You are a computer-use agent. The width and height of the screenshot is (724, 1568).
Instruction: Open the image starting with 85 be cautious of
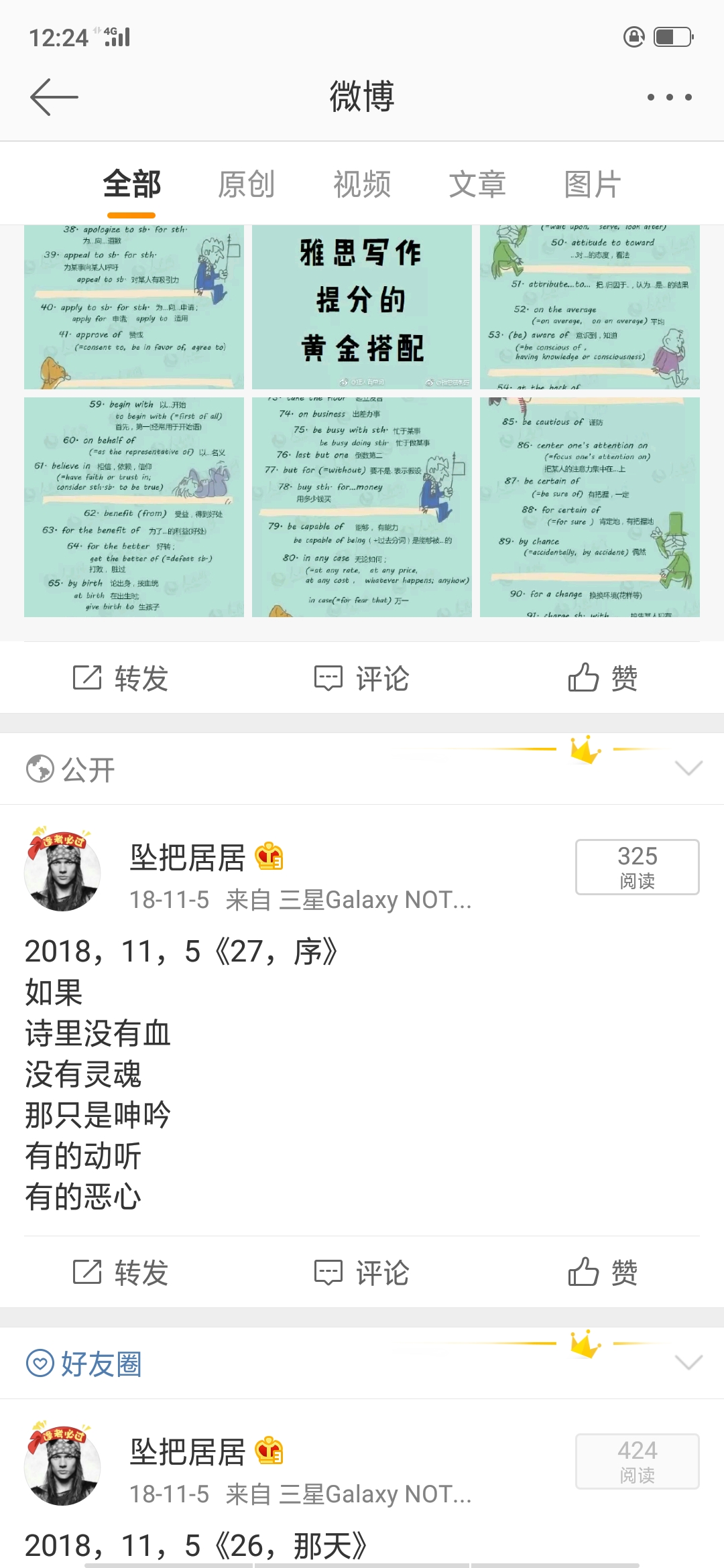[x=590, y=507]
